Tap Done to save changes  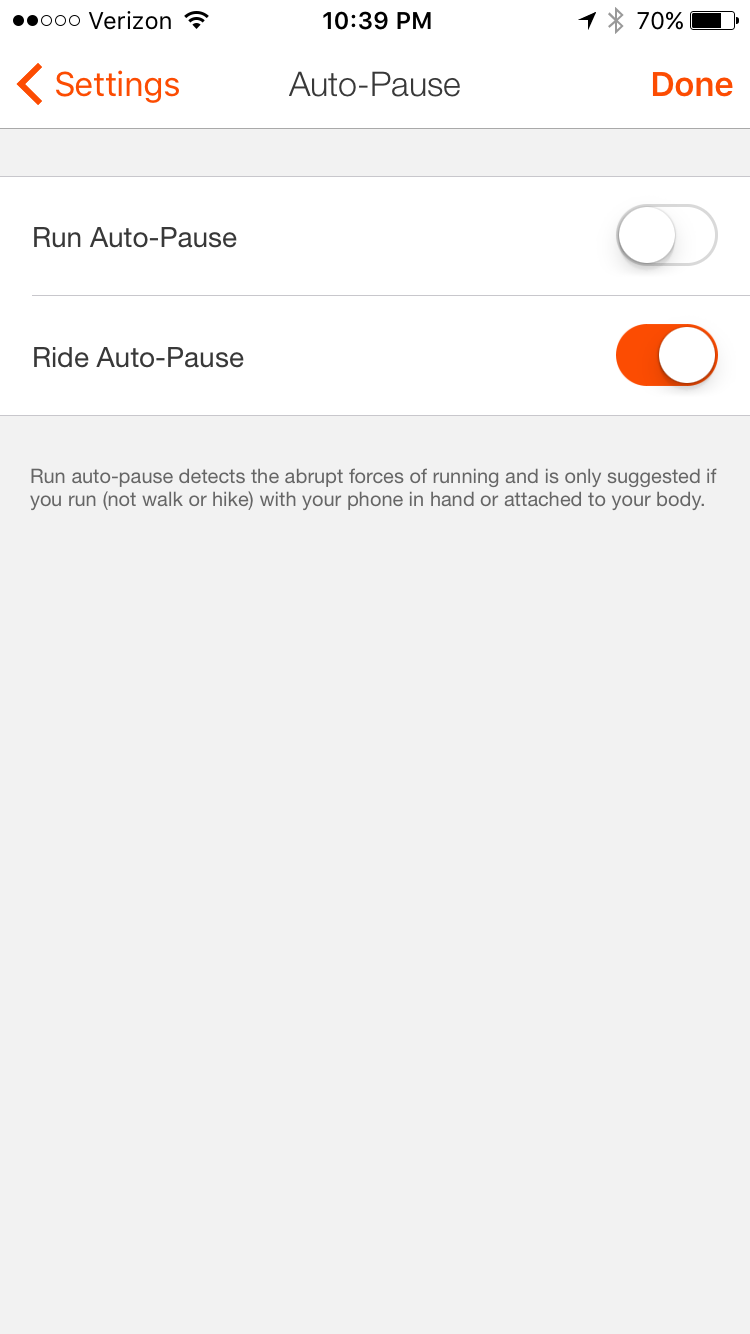click(x=692, y=85)
